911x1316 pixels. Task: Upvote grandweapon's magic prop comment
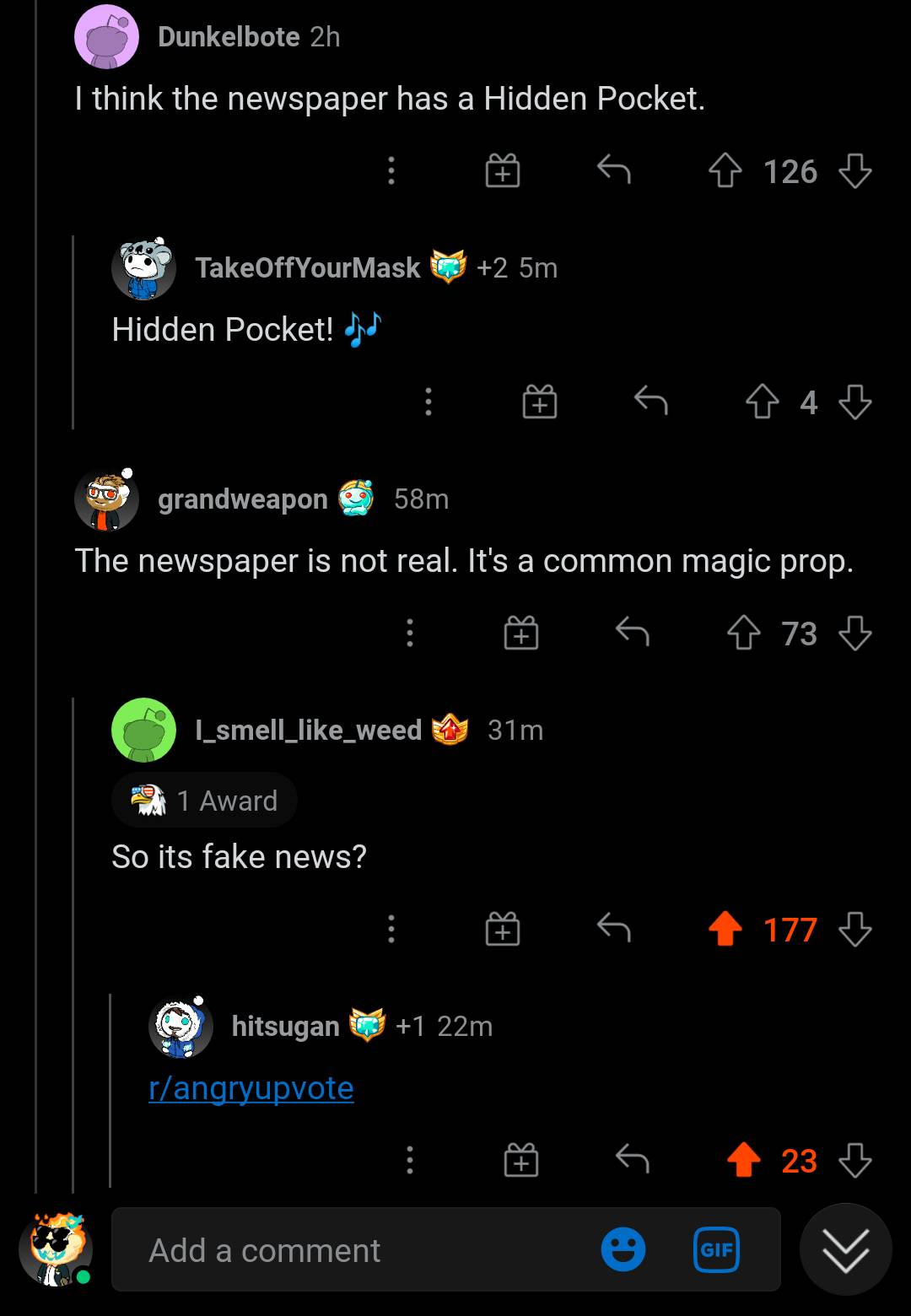743,633
